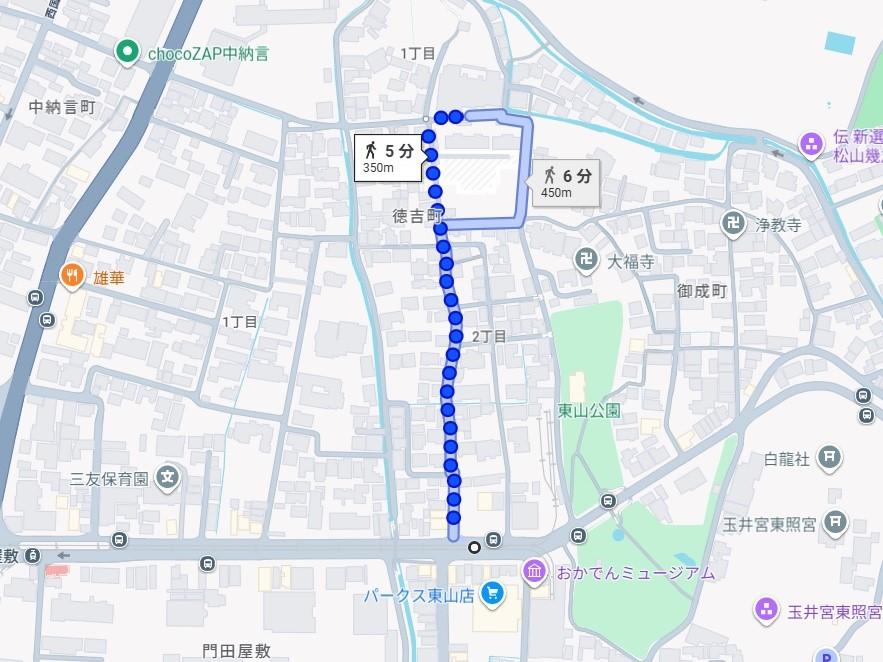Tap the 東山公園 park label
Screen dimensions: 883x662
[589, 410]
